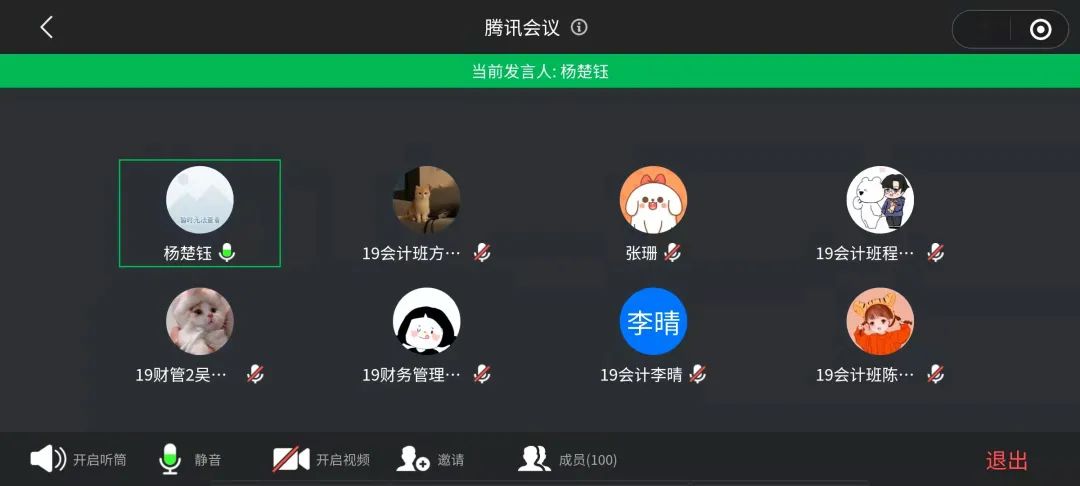This screenshot has height=486, width=1080.
Task: Start the camera with 开启视频
Action: pyautogui.click(x=321, y=460)
